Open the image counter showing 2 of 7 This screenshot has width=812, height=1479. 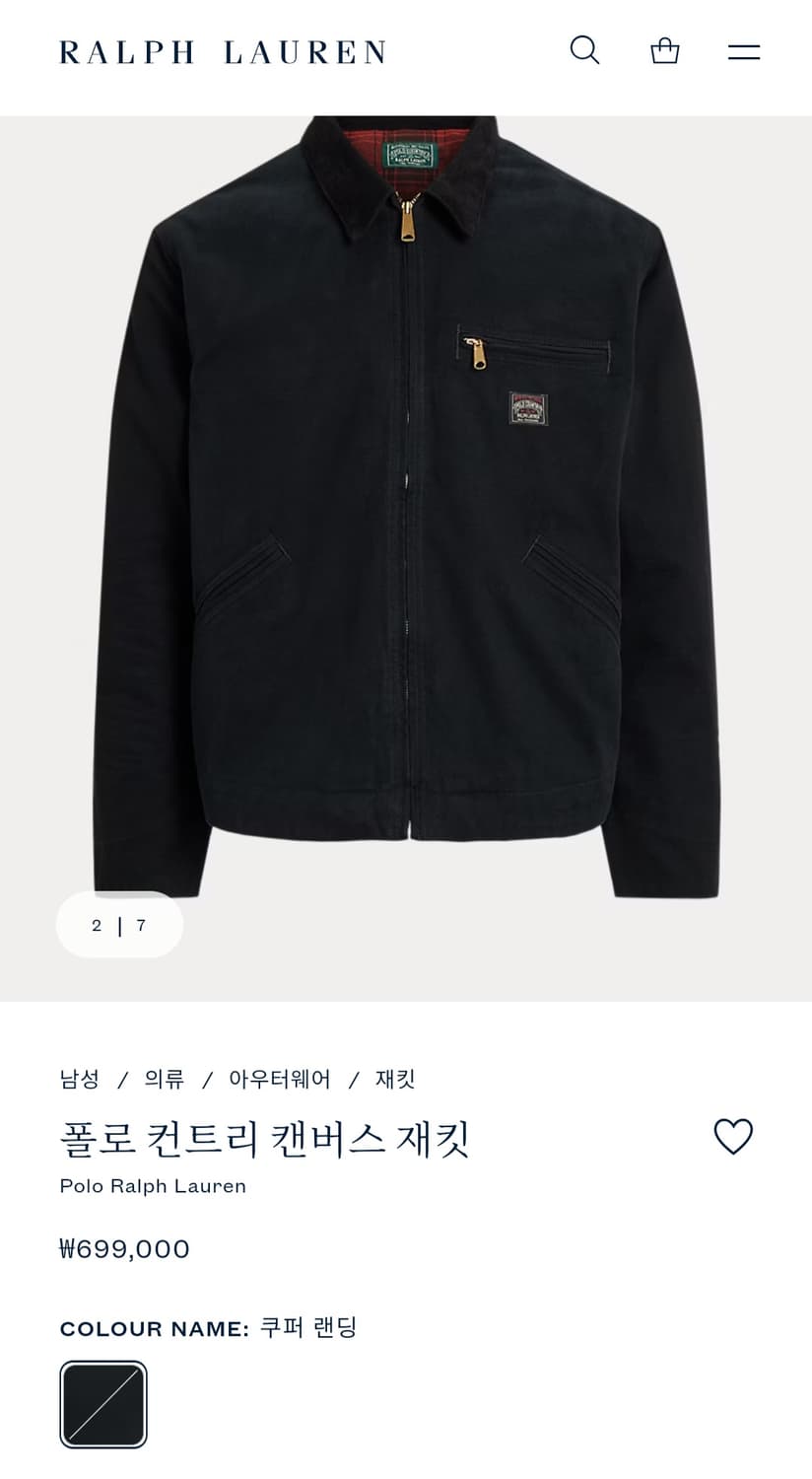[118, 925]
